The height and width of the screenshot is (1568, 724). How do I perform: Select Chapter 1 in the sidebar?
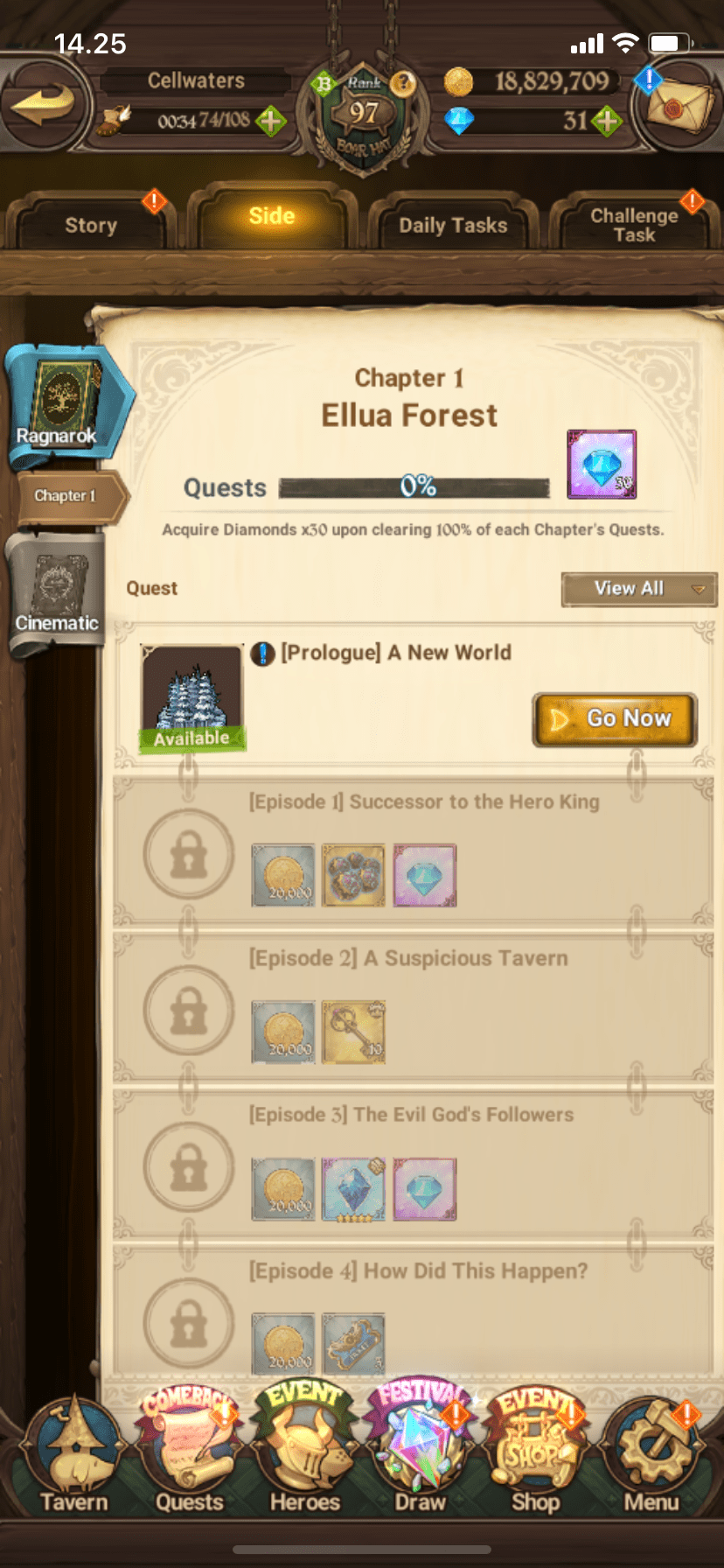pyautogui.click(x=68, y=496)
